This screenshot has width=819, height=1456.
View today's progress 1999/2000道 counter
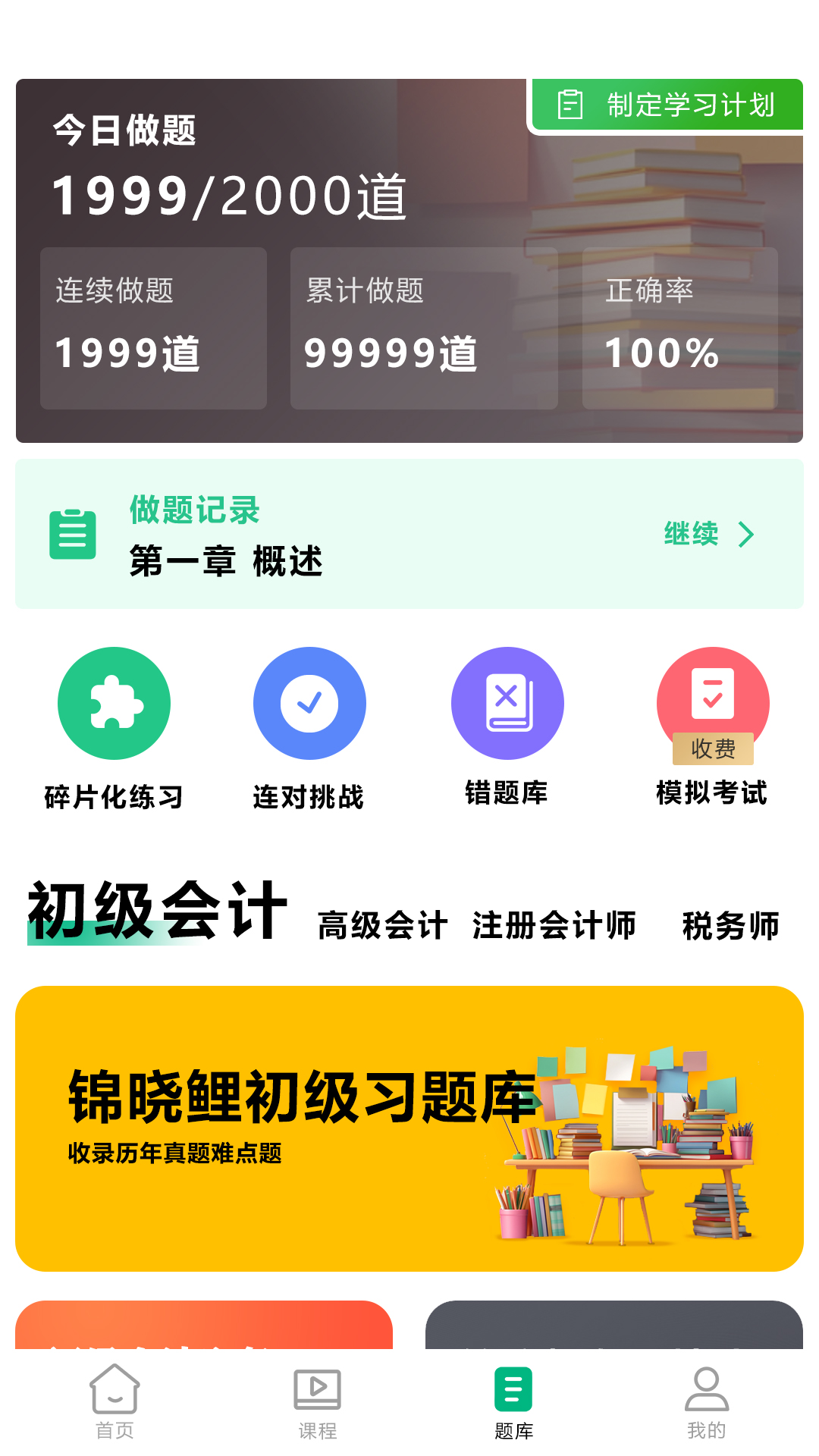227,196
